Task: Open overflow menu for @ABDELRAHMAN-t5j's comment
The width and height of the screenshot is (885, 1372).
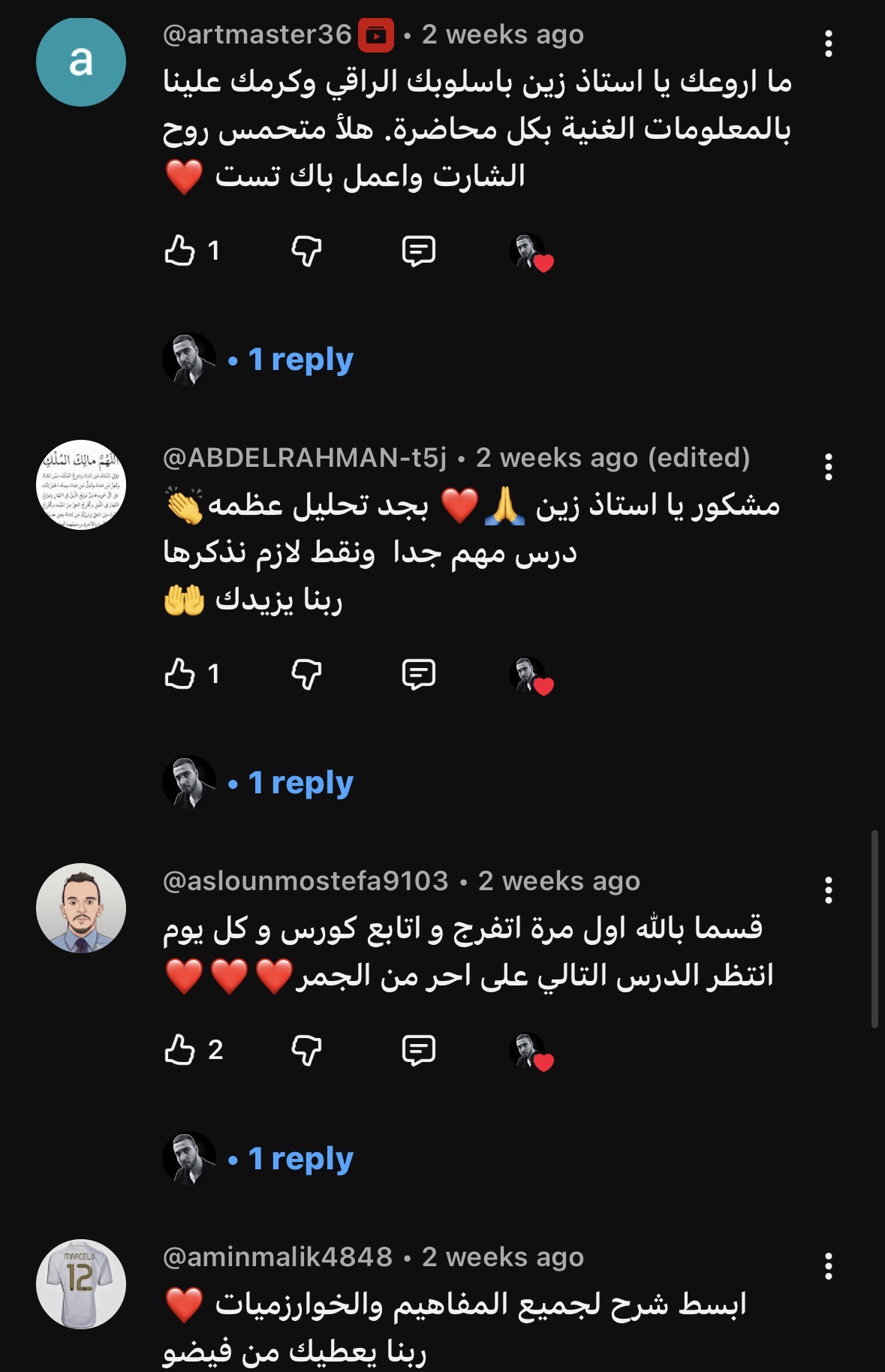Action: [828, 467]
